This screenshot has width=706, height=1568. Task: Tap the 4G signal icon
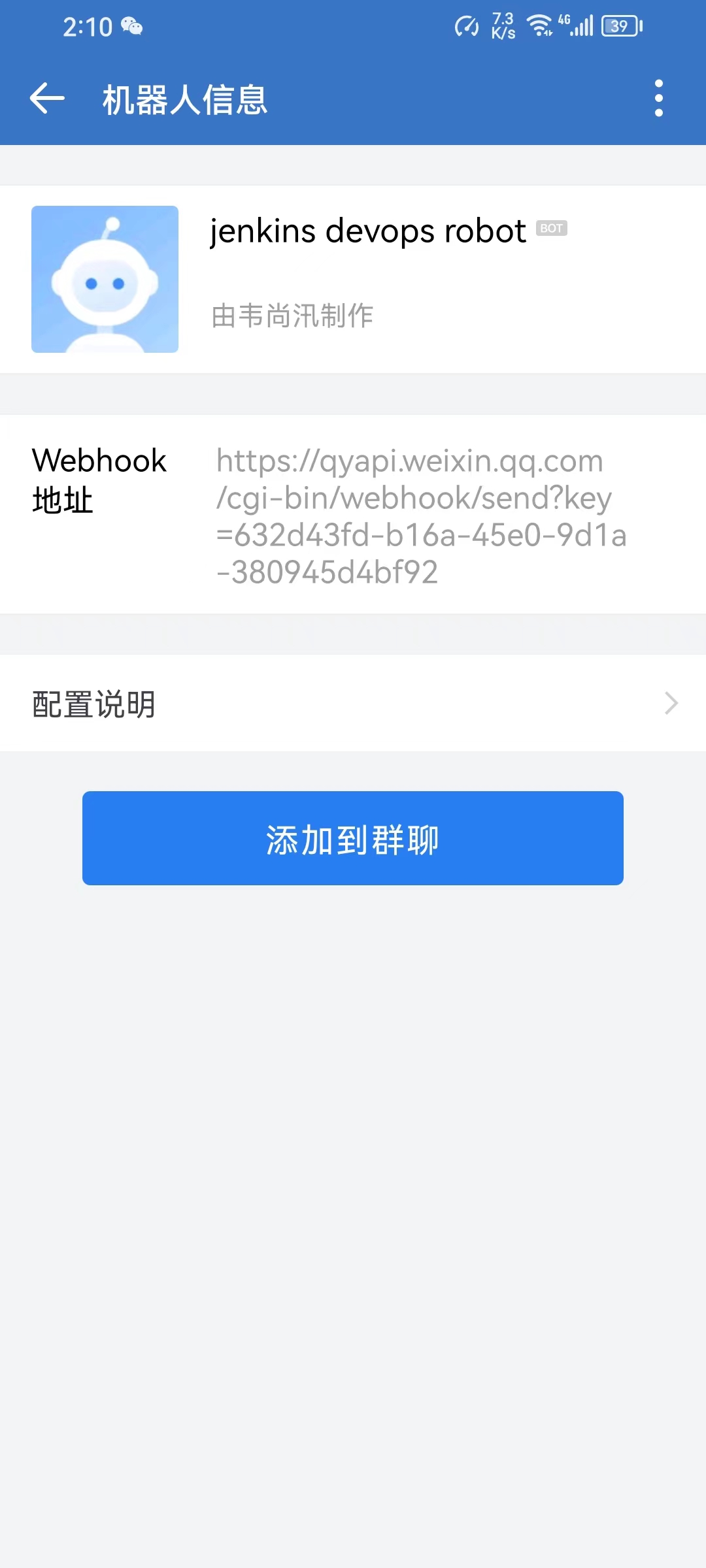click(575, 26)
